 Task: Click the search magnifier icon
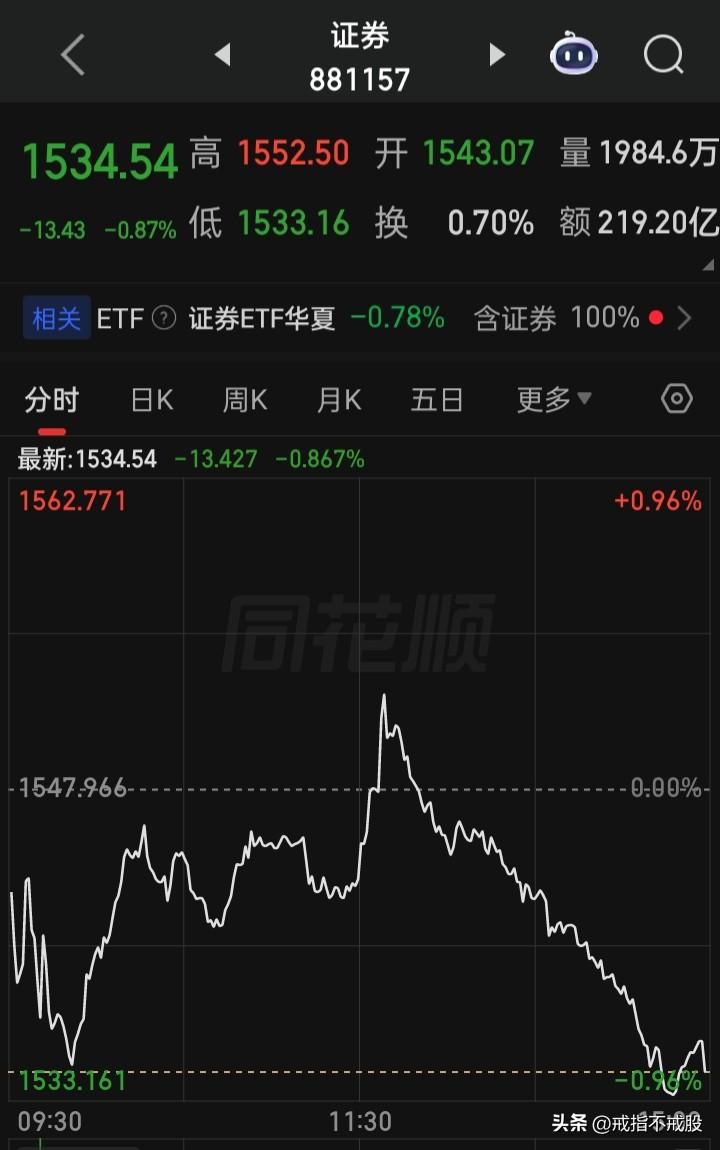pyautogui.click(x=663, y=55)
